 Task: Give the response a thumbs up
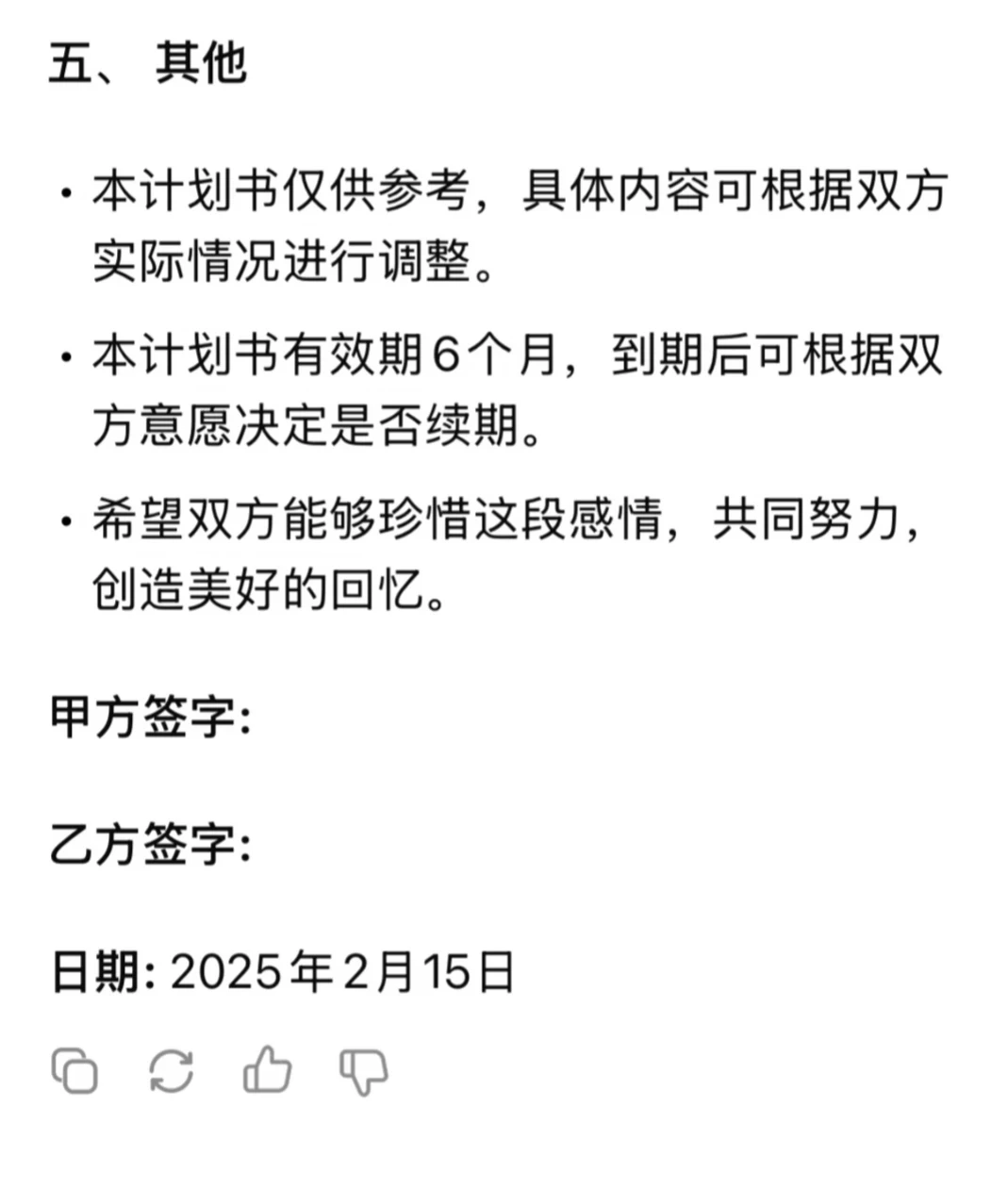[x=268, y=1070]
